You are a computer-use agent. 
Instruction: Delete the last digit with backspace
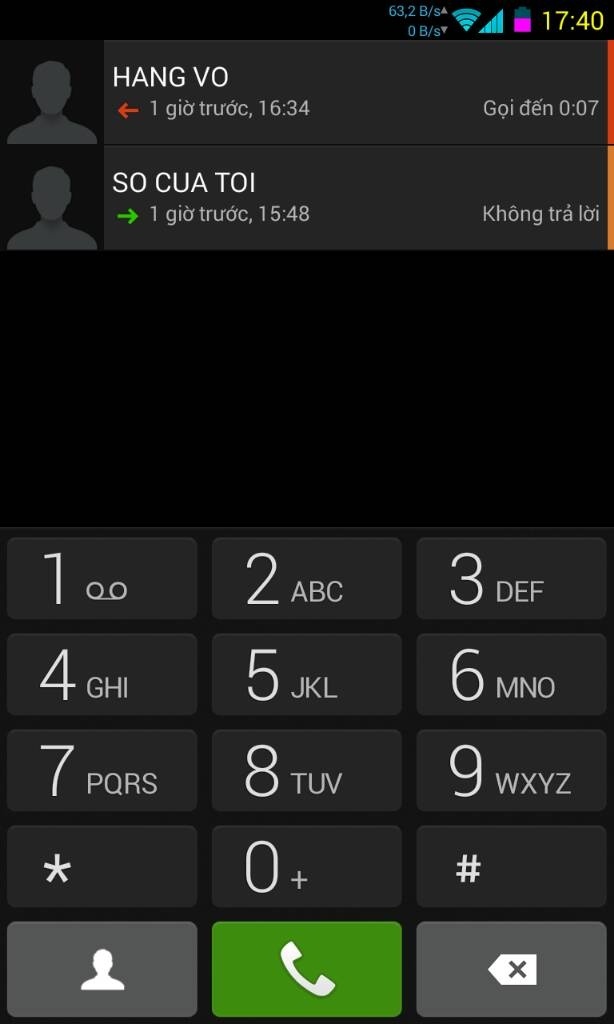click(x=511, y=969)
